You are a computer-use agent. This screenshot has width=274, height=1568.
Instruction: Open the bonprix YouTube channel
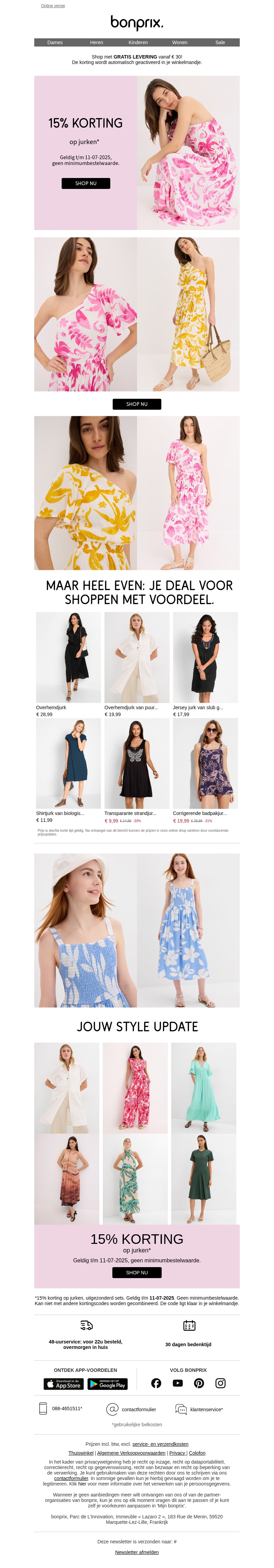[x=178, y=1383]
